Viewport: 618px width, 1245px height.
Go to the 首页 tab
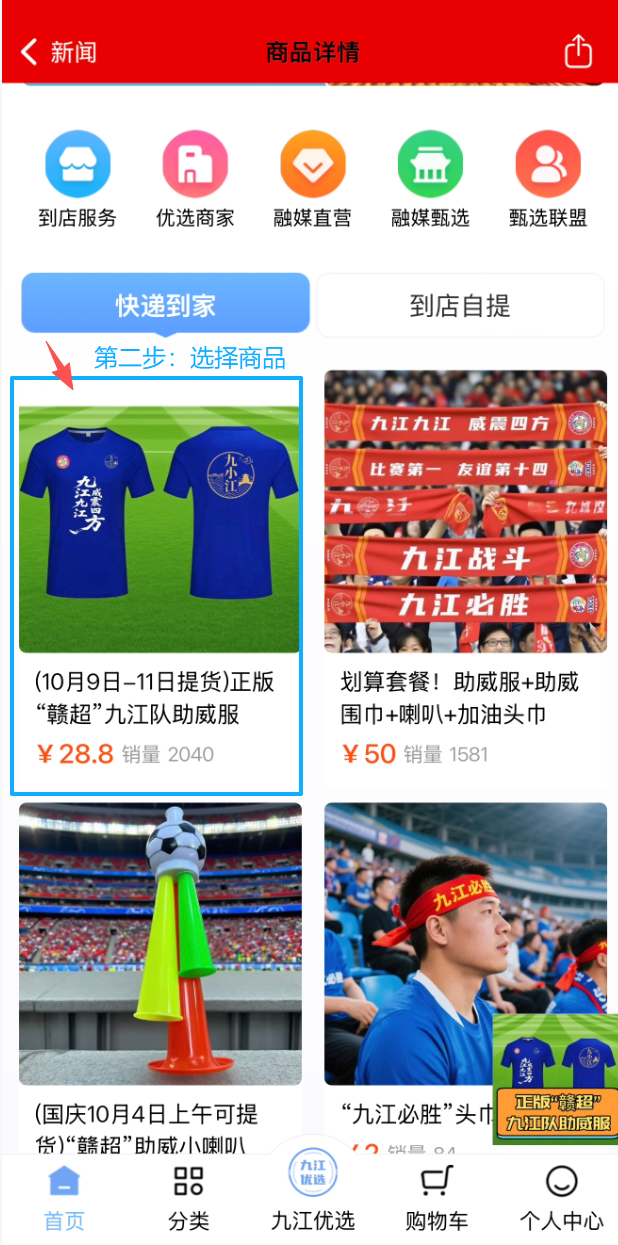click(64, 1198)
